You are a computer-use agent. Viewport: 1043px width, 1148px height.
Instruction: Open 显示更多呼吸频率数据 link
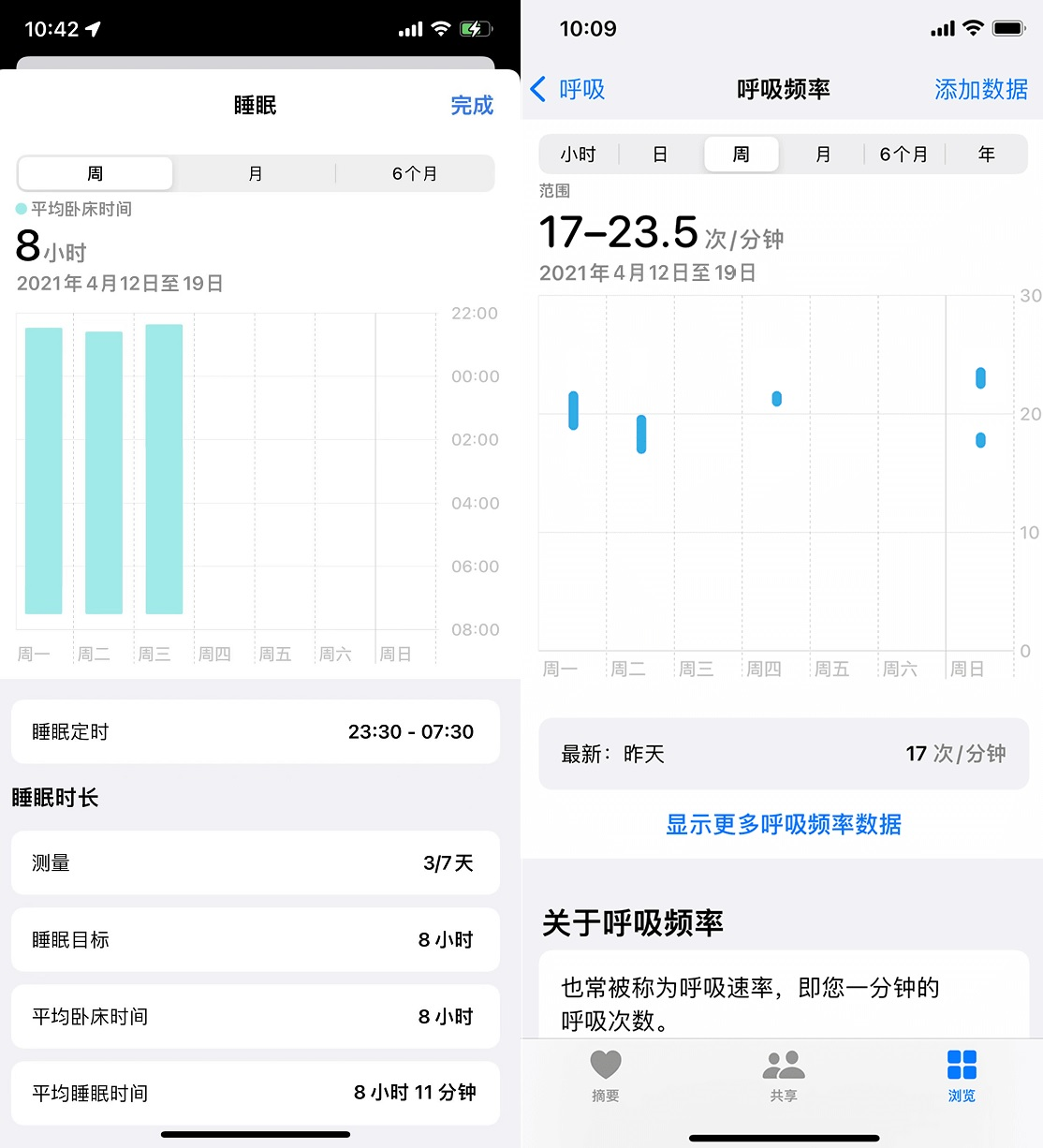(x=783, y=825)
